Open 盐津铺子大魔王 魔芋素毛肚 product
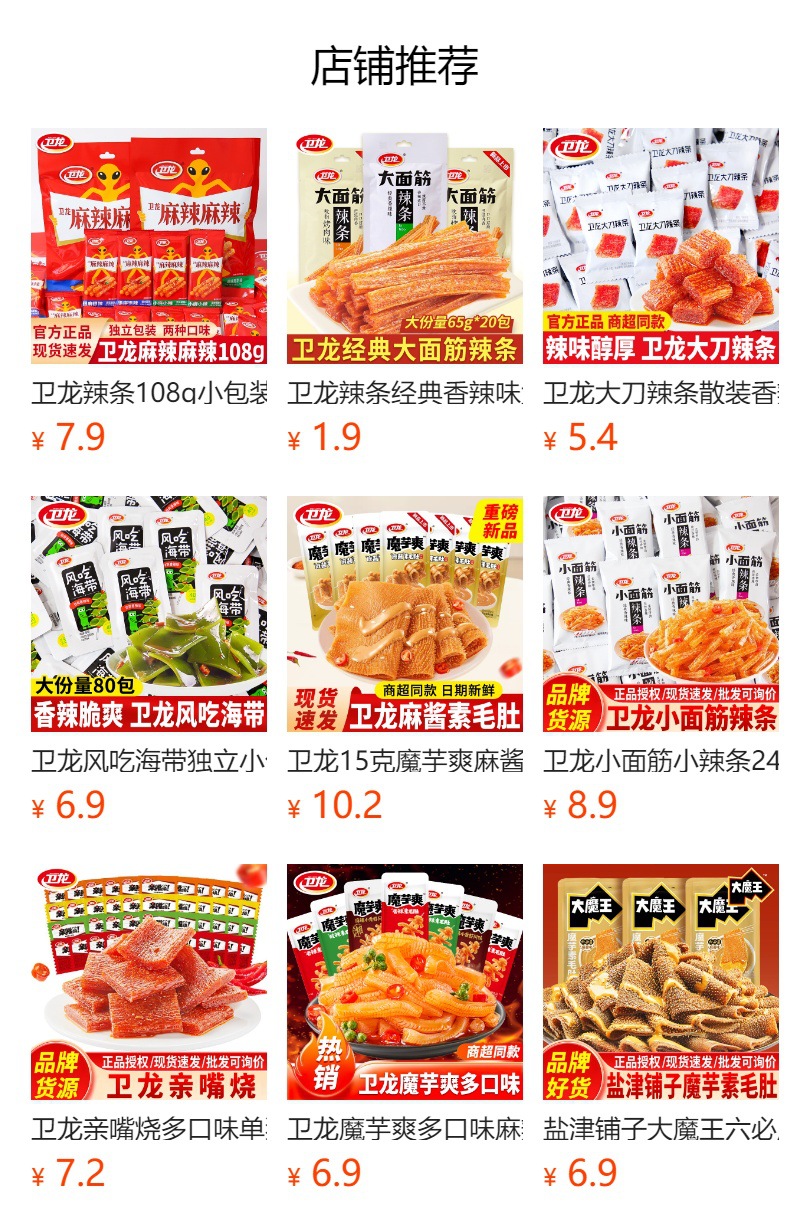 pyautogui.click(x=661, y=982)
